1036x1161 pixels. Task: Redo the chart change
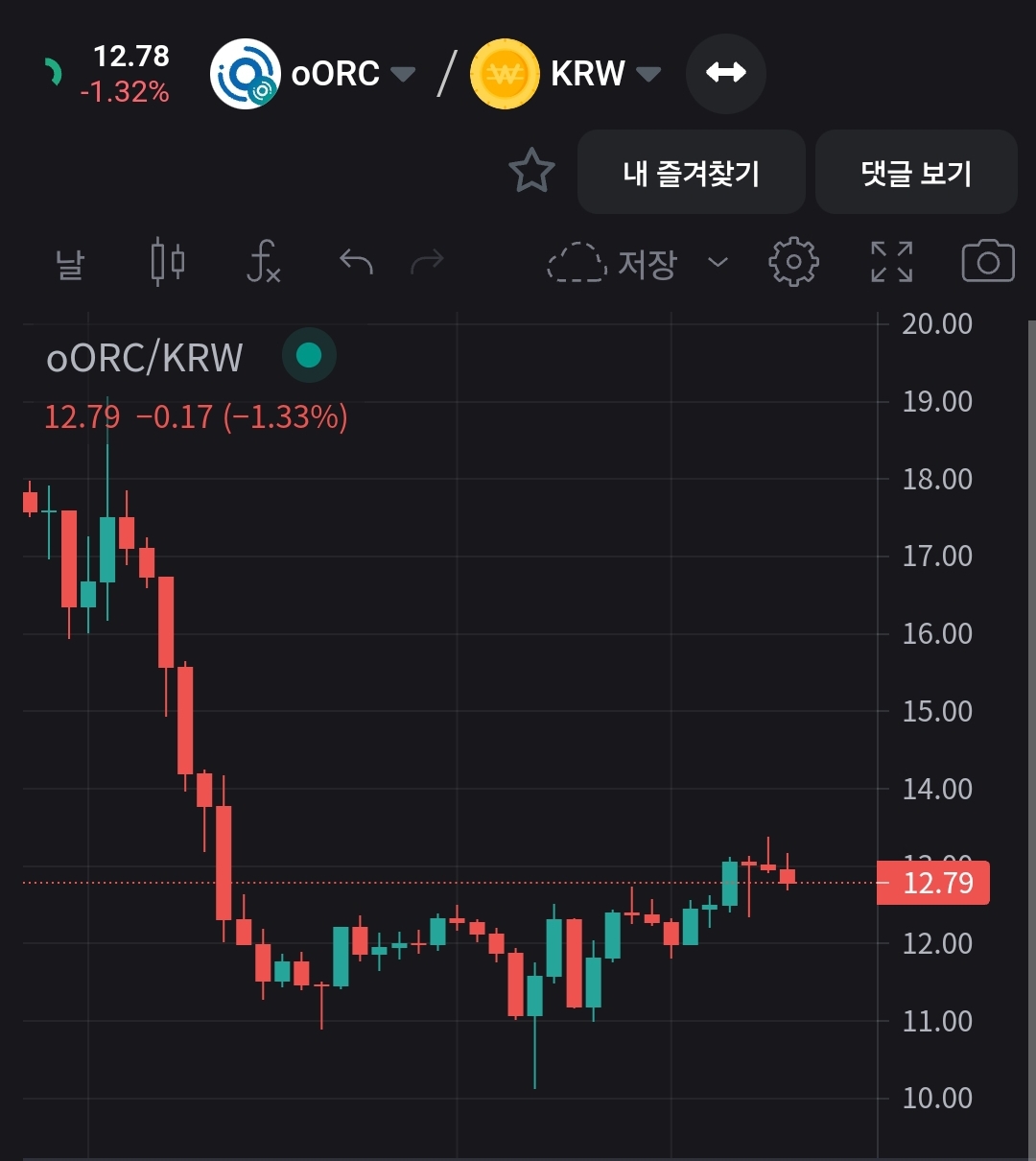[x=427, y=261]
